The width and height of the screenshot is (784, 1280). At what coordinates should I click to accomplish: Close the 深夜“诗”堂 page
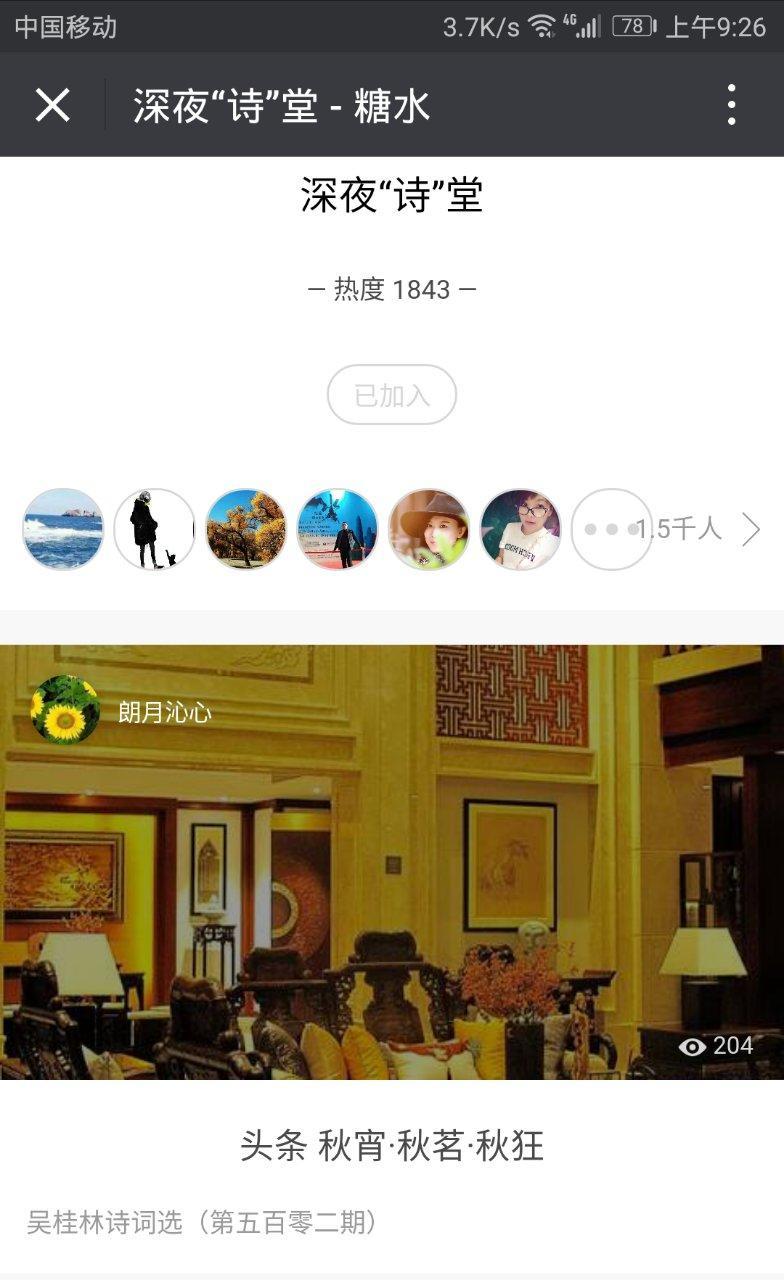[52, 104]
